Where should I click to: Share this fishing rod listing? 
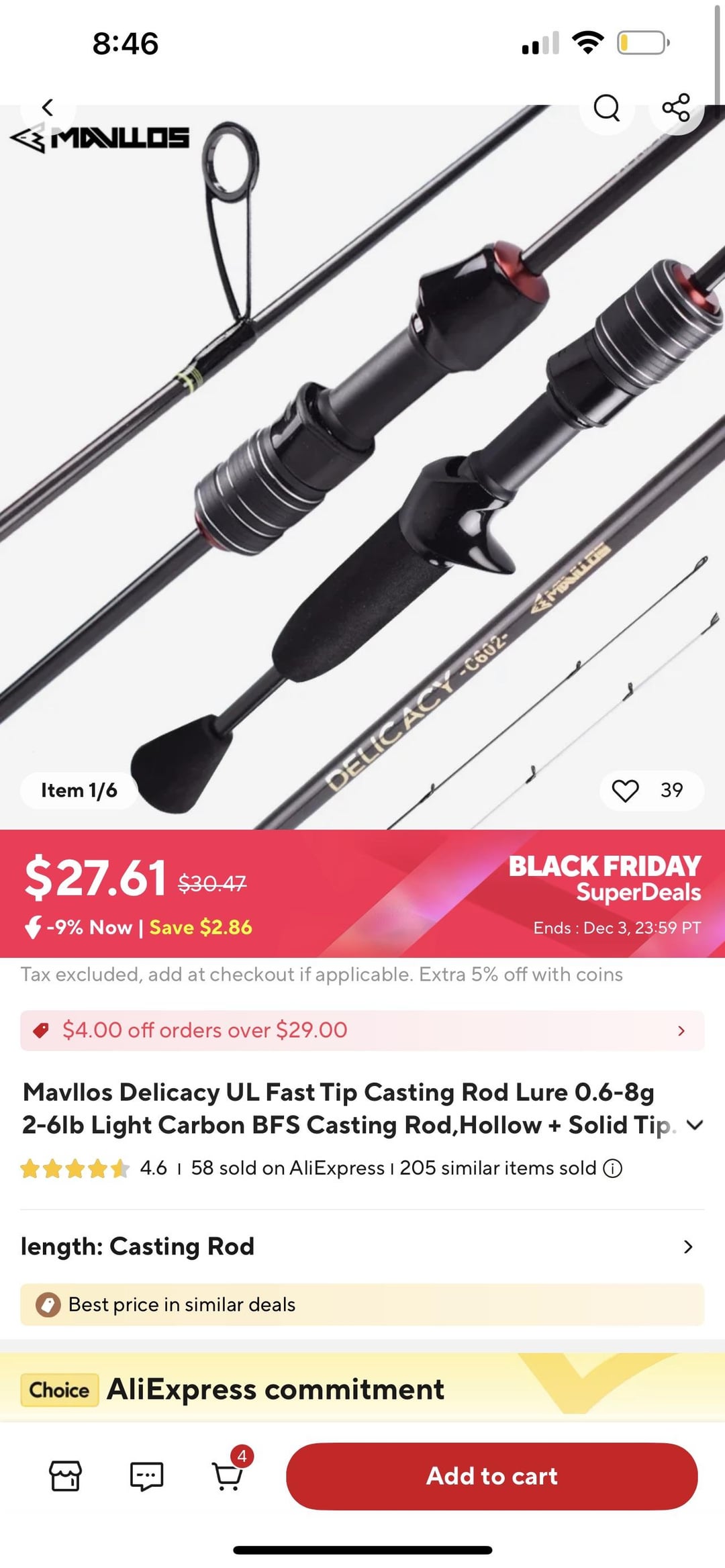point(675,107)
